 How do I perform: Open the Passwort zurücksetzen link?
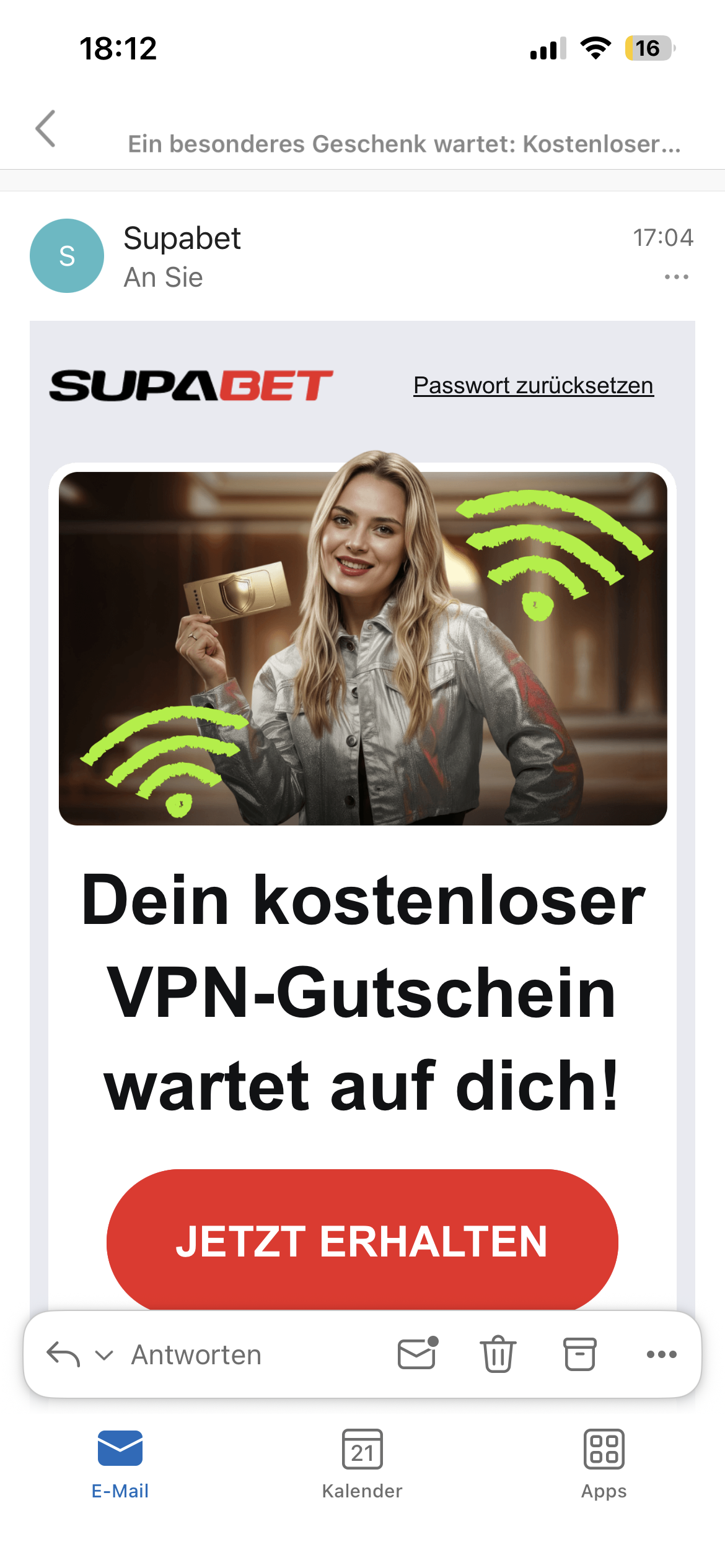coord(533,386)
